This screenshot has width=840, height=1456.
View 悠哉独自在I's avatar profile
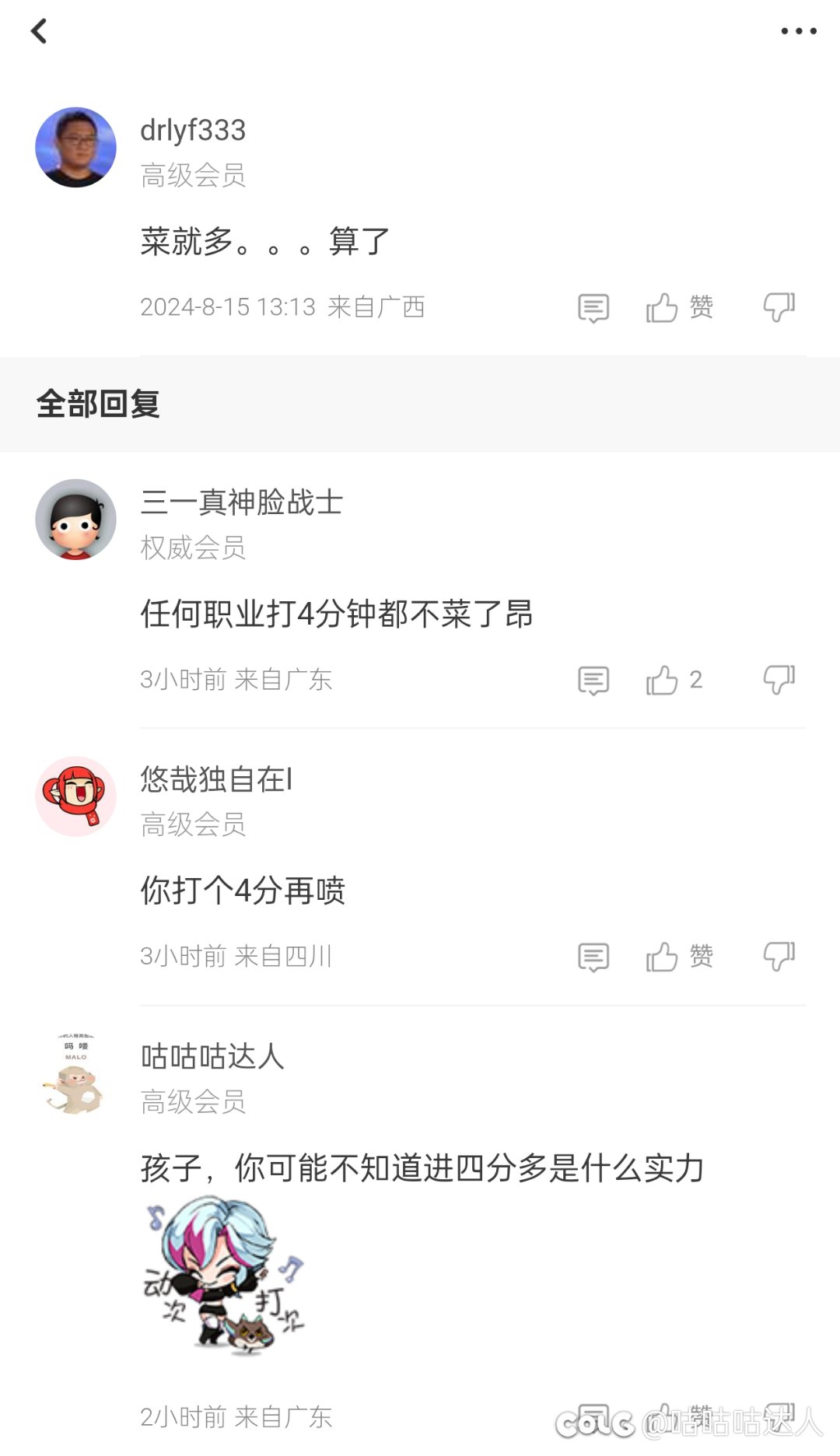tap(75, 796)
